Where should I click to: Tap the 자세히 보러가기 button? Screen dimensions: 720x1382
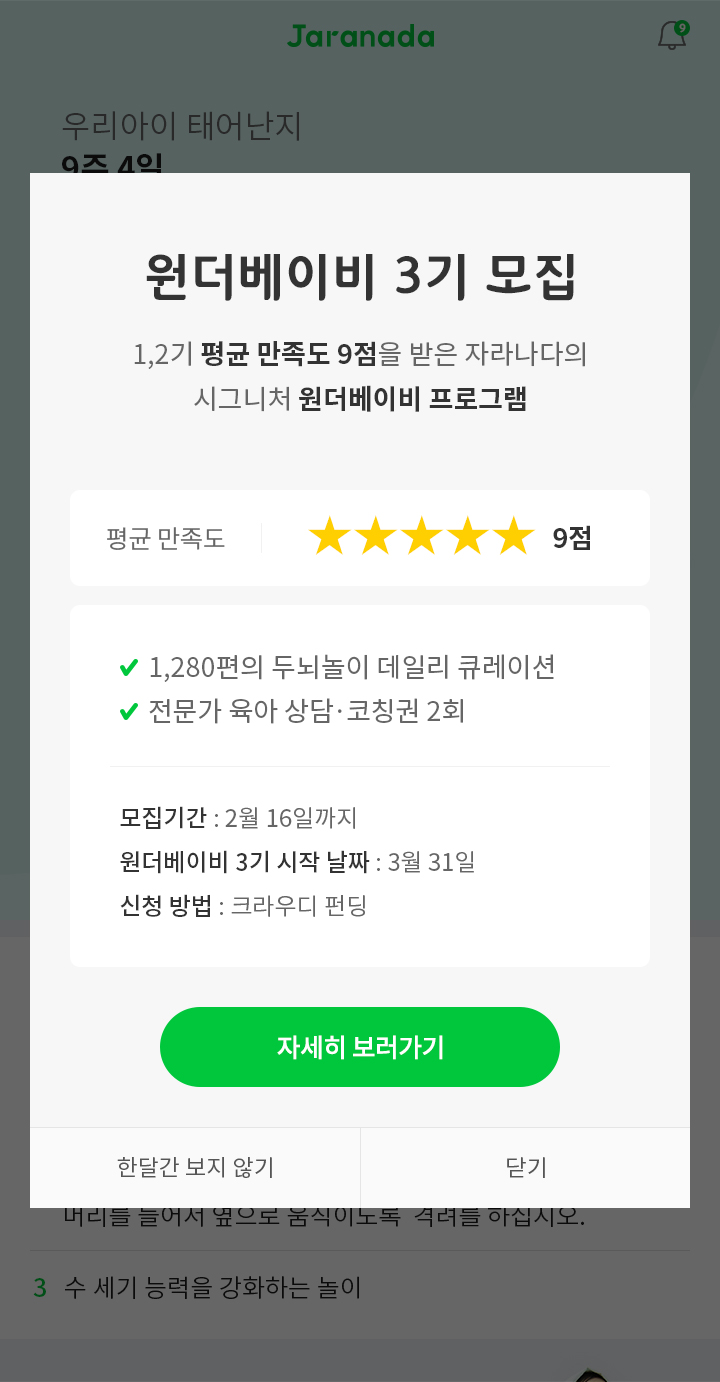pyautogui.click(x=360, y=1047)
